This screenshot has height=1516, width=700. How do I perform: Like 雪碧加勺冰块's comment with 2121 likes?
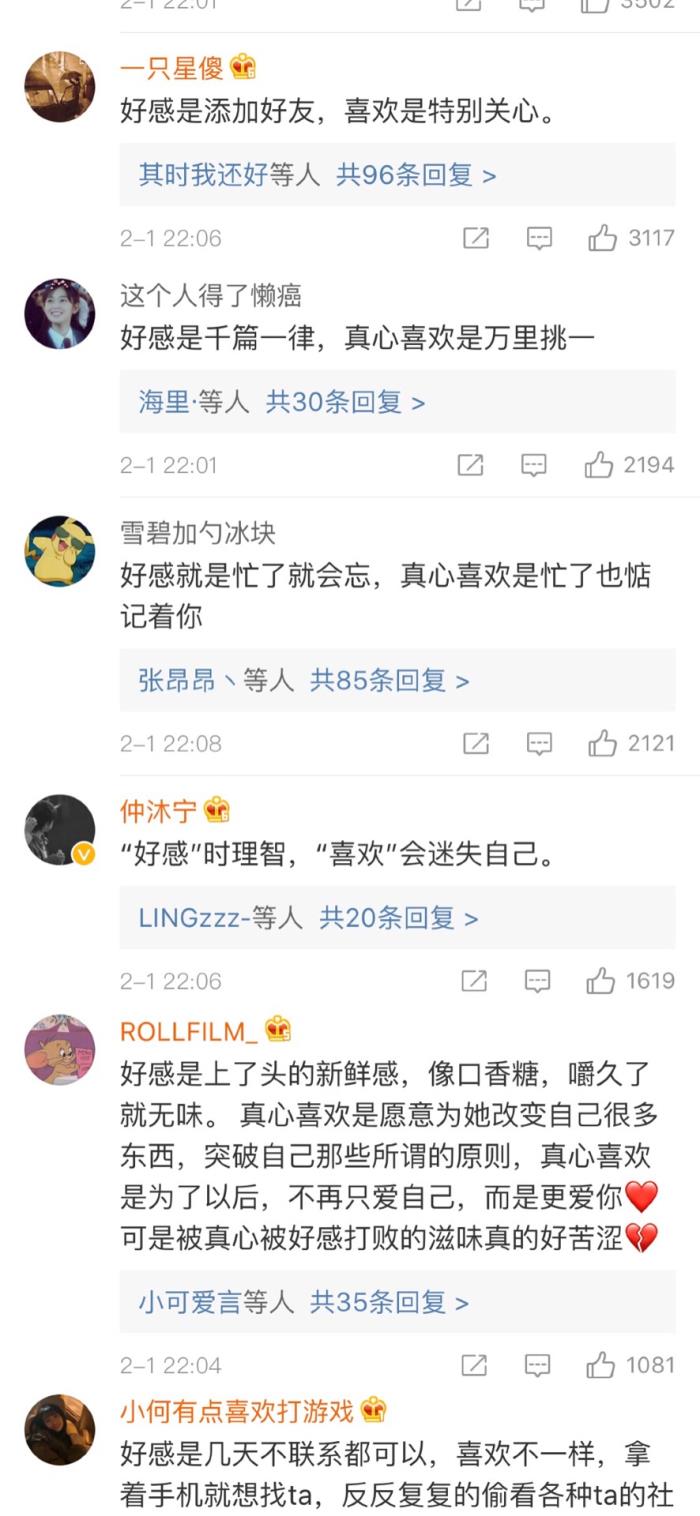click(603, 743)
